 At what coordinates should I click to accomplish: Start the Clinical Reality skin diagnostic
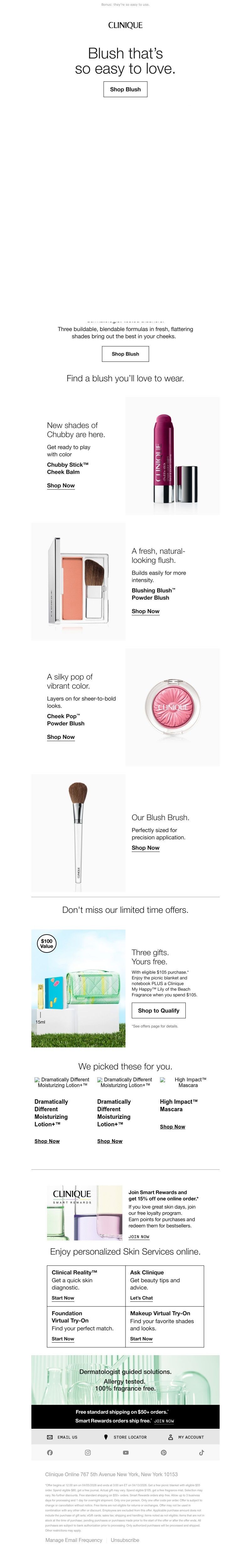[63, 1298]
